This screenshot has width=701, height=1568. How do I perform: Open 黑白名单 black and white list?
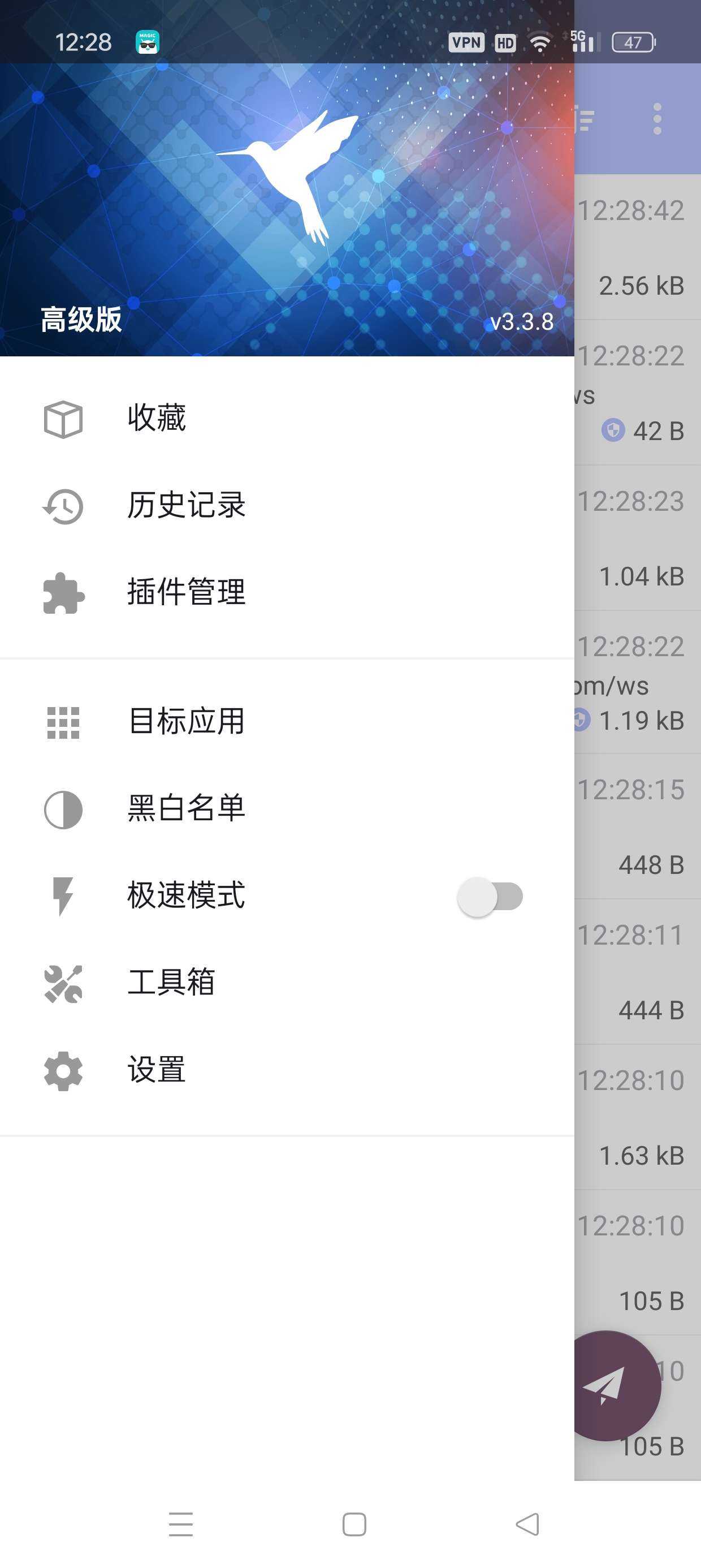tap(185, 809)
